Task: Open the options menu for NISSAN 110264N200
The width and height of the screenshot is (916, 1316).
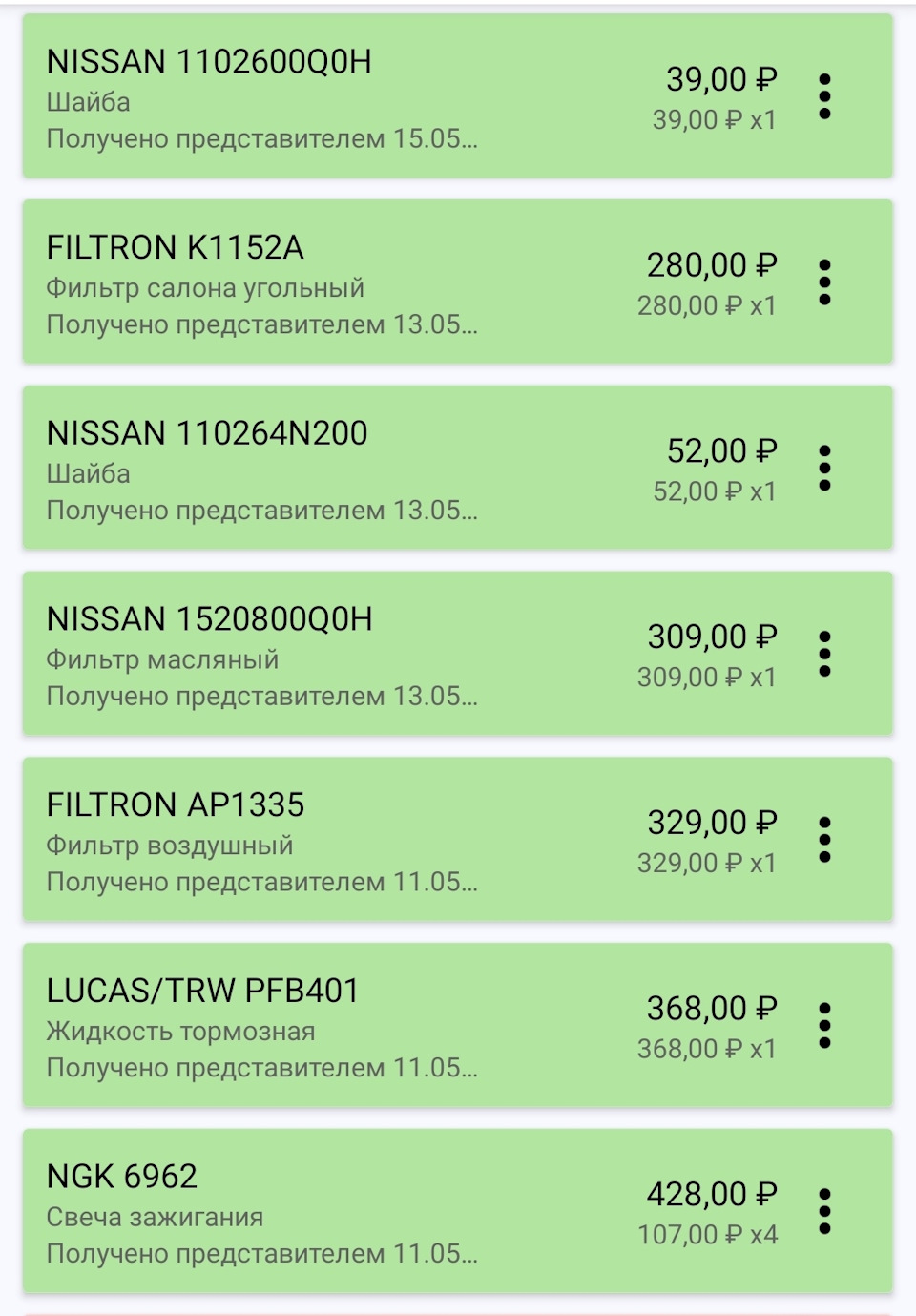Action: point(824,468)
